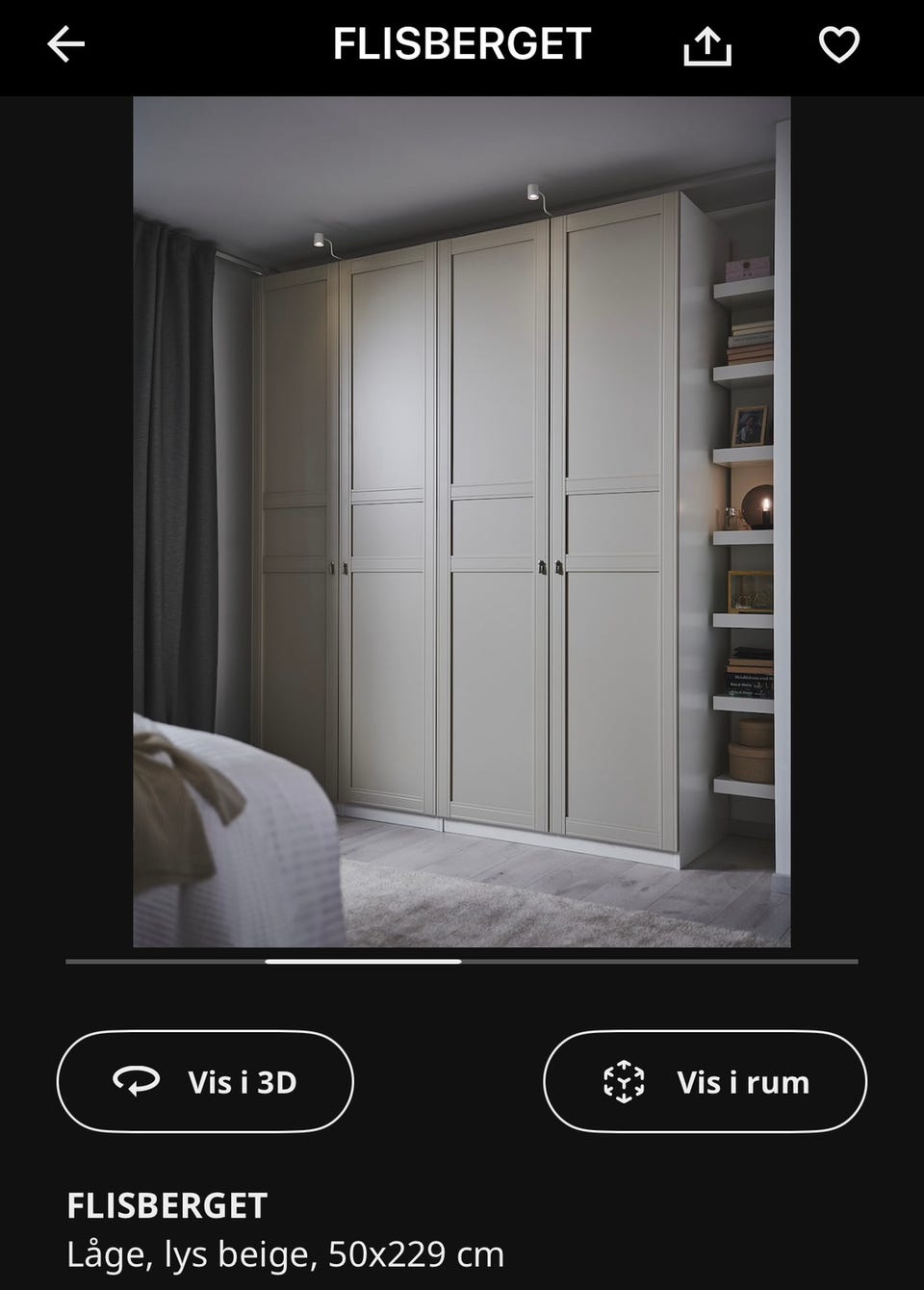Open the Vis i 3D viewer
The height and width of the screenshot is (1290, 924).
coord(205,1081)
